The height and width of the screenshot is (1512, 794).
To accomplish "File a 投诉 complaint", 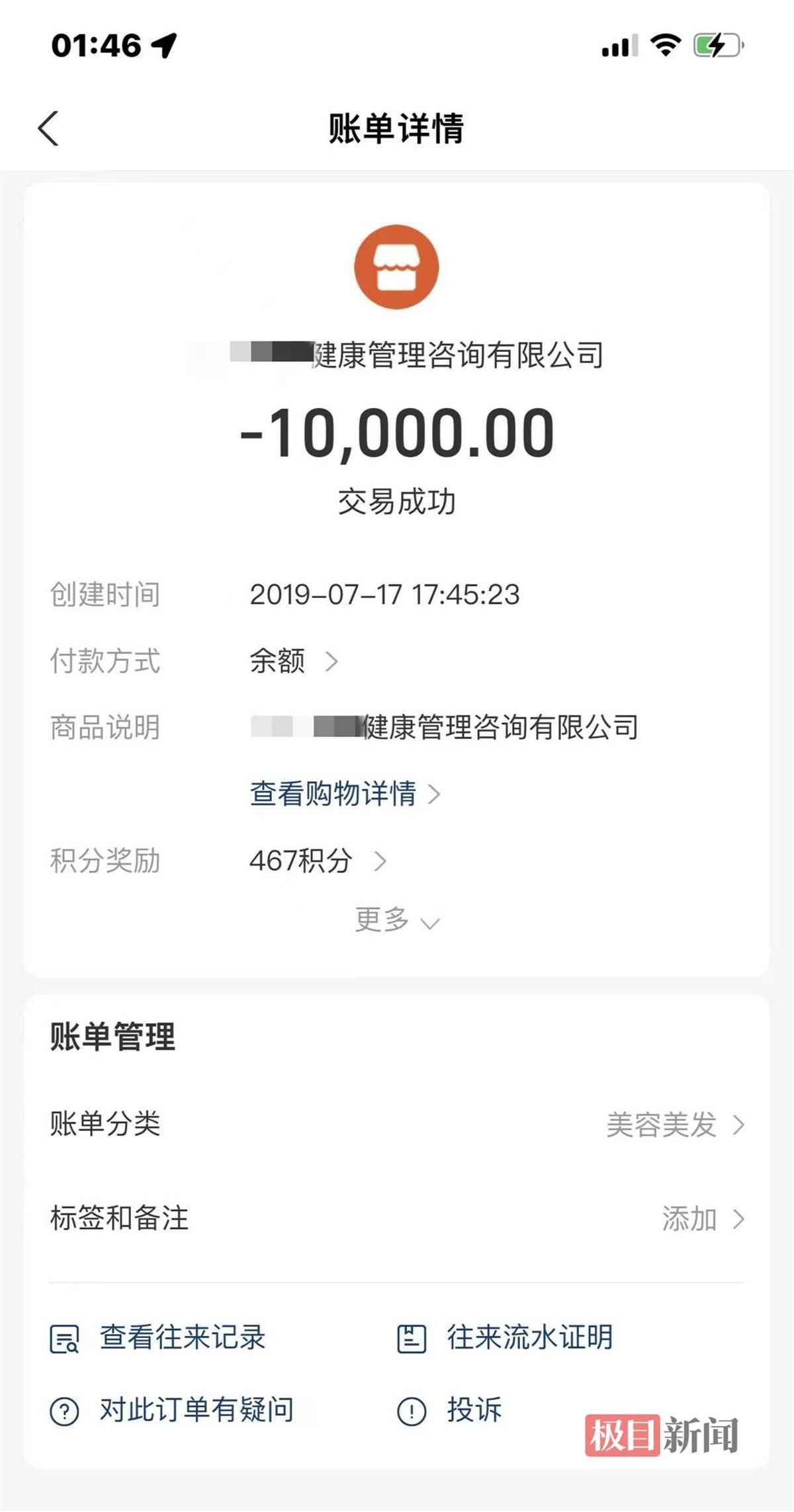I will [x=450, y=1410].
